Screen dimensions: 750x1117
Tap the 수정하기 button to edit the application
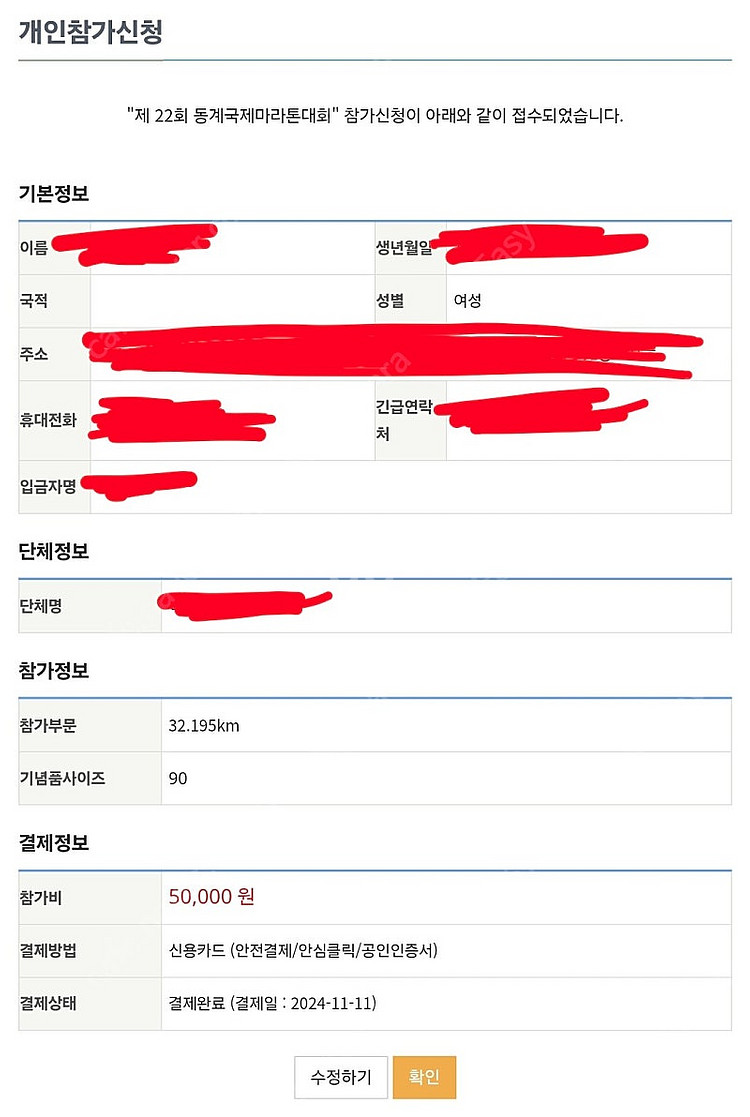pos(340,1077)
